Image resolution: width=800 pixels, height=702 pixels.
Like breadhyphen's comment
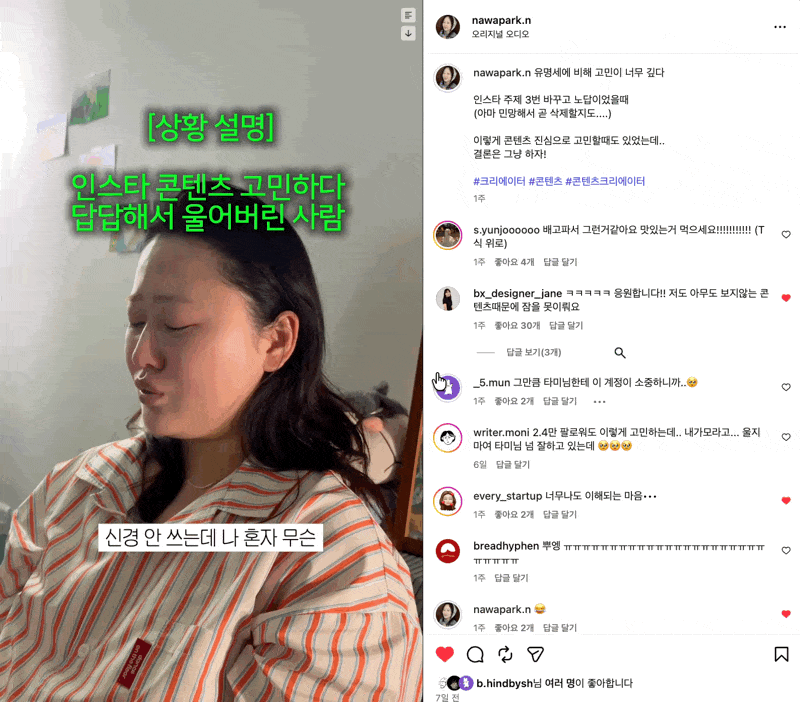786,550
